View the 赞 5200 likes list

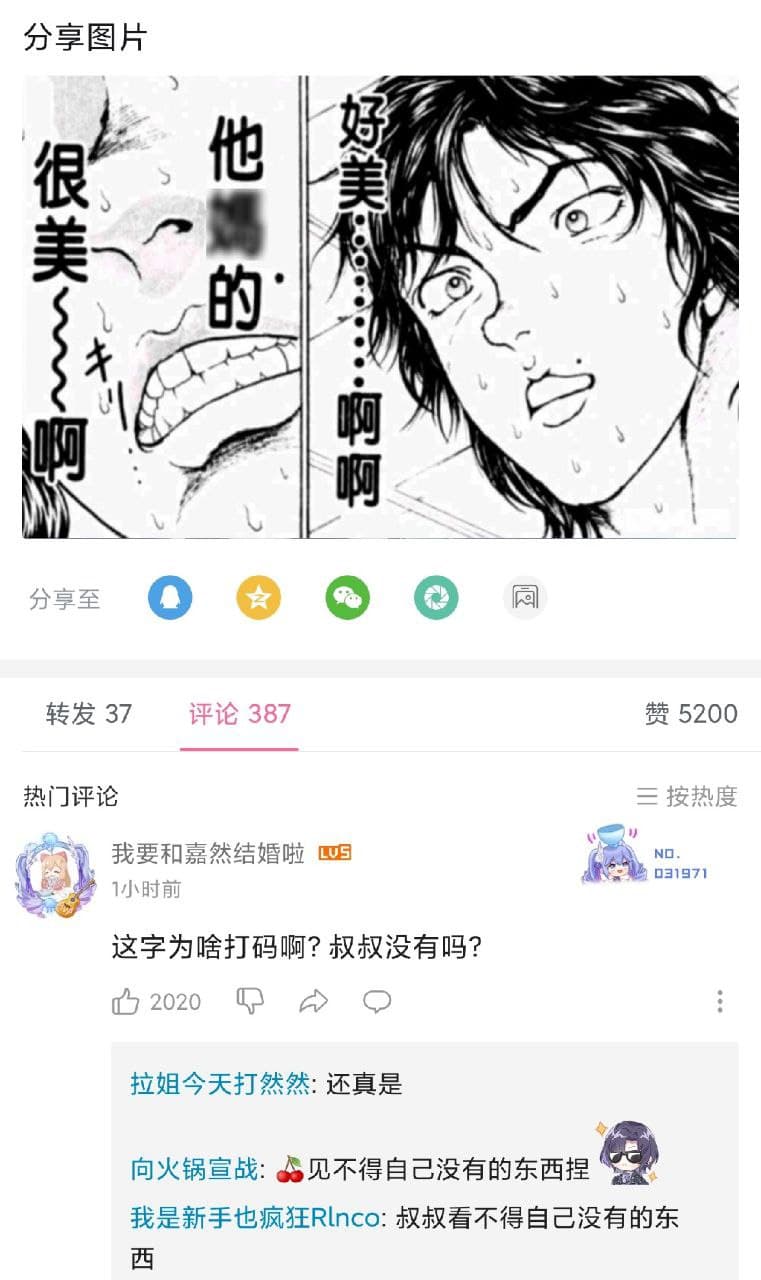[x=691, y=714]
